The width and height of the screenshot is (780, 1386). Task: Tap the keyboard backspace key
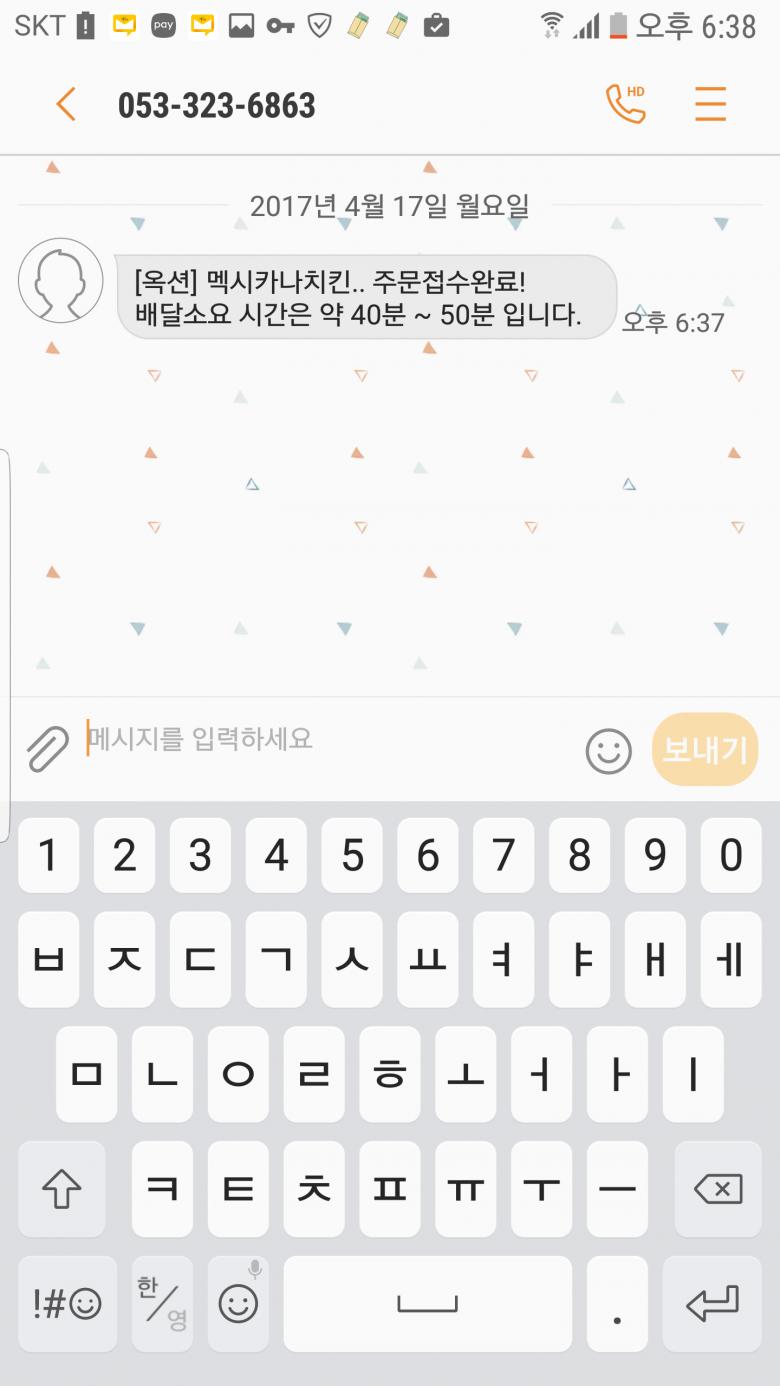(x=717, y=1189)
